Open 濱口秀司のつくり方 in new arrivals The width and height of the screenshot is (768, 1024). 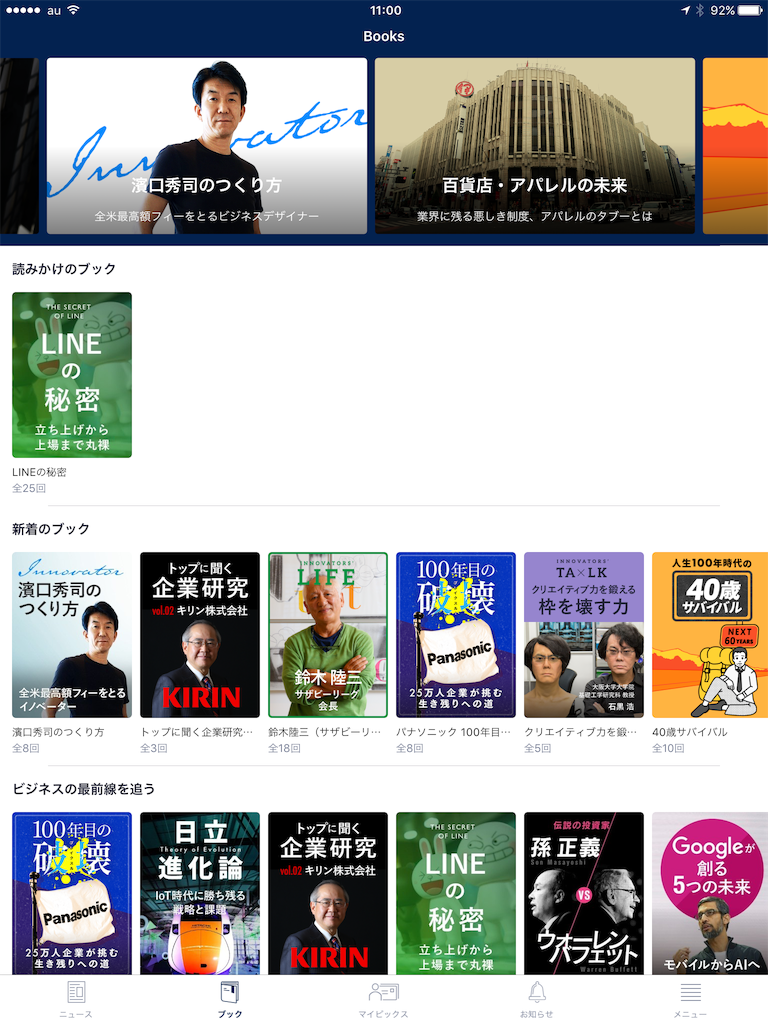72,635
